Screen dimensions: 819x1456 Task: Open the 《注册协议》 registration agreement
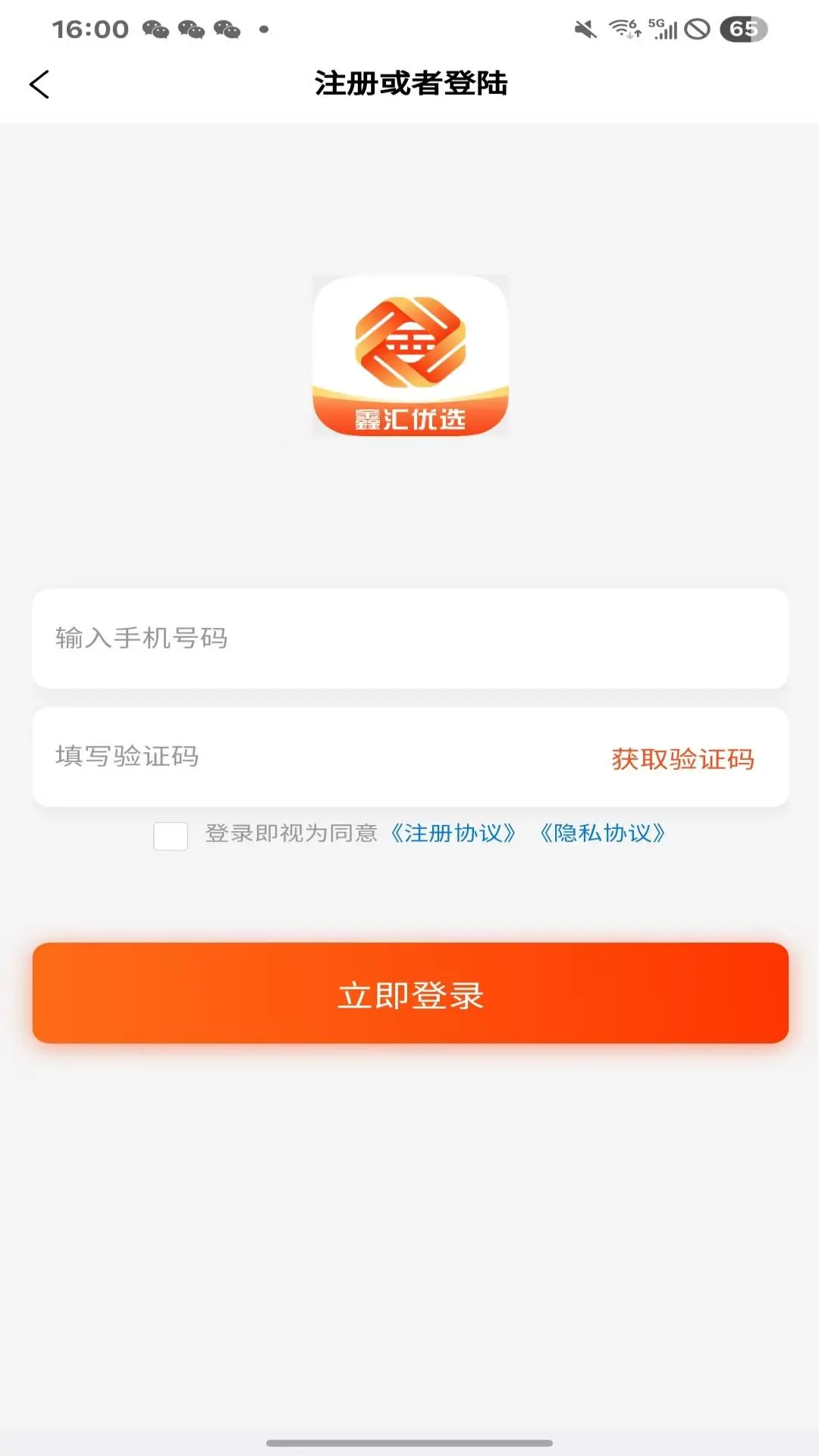pos(452,835)
